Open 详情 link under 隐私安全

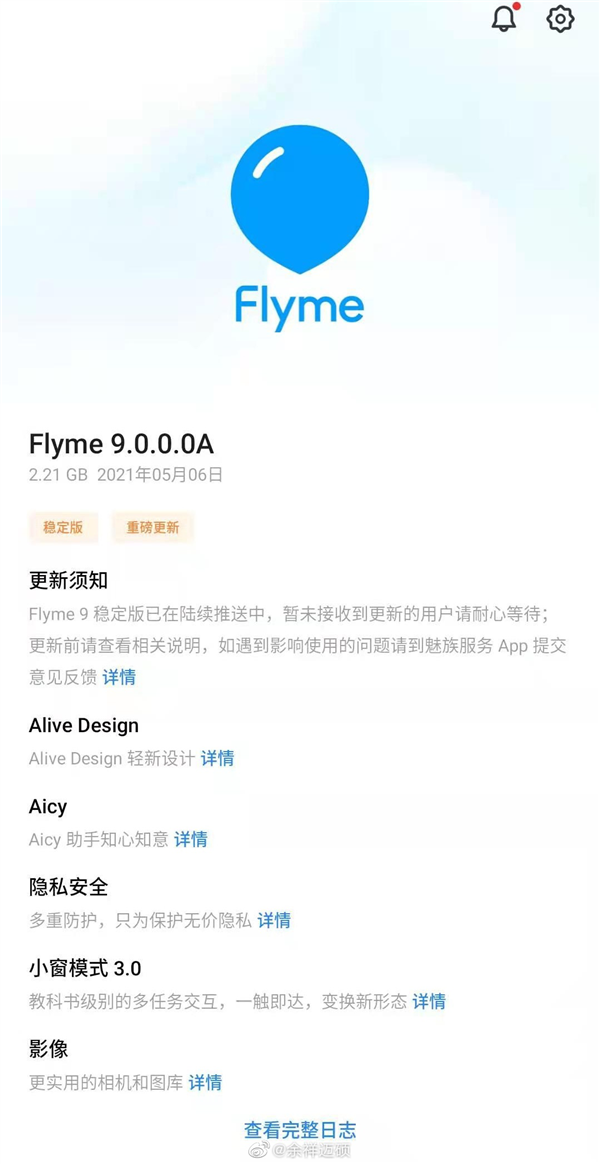pos(274,920)
